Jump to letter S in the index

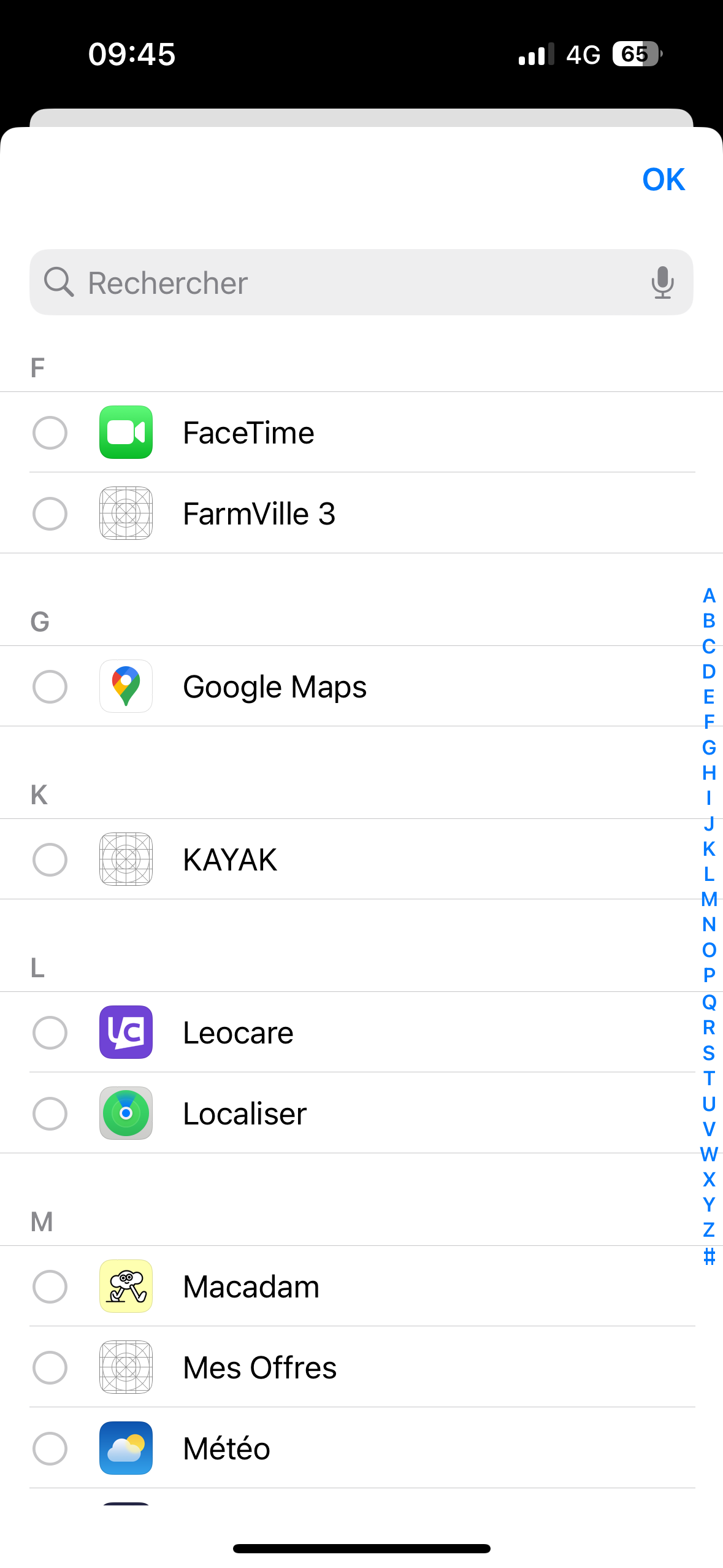(709, 1053)
